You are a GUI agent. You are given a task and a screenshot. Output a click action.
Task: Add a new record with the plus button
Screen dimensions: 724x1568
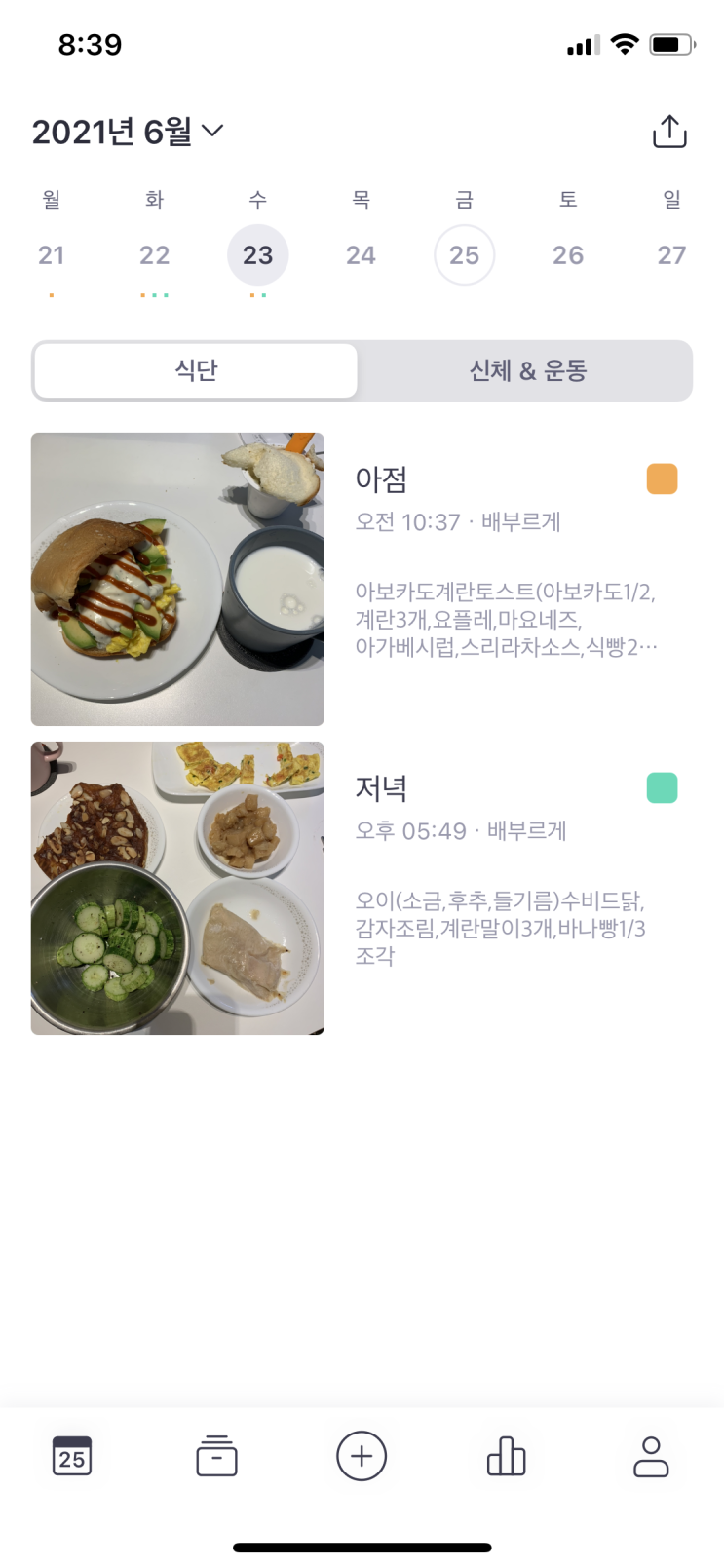tap(362, 1456)
